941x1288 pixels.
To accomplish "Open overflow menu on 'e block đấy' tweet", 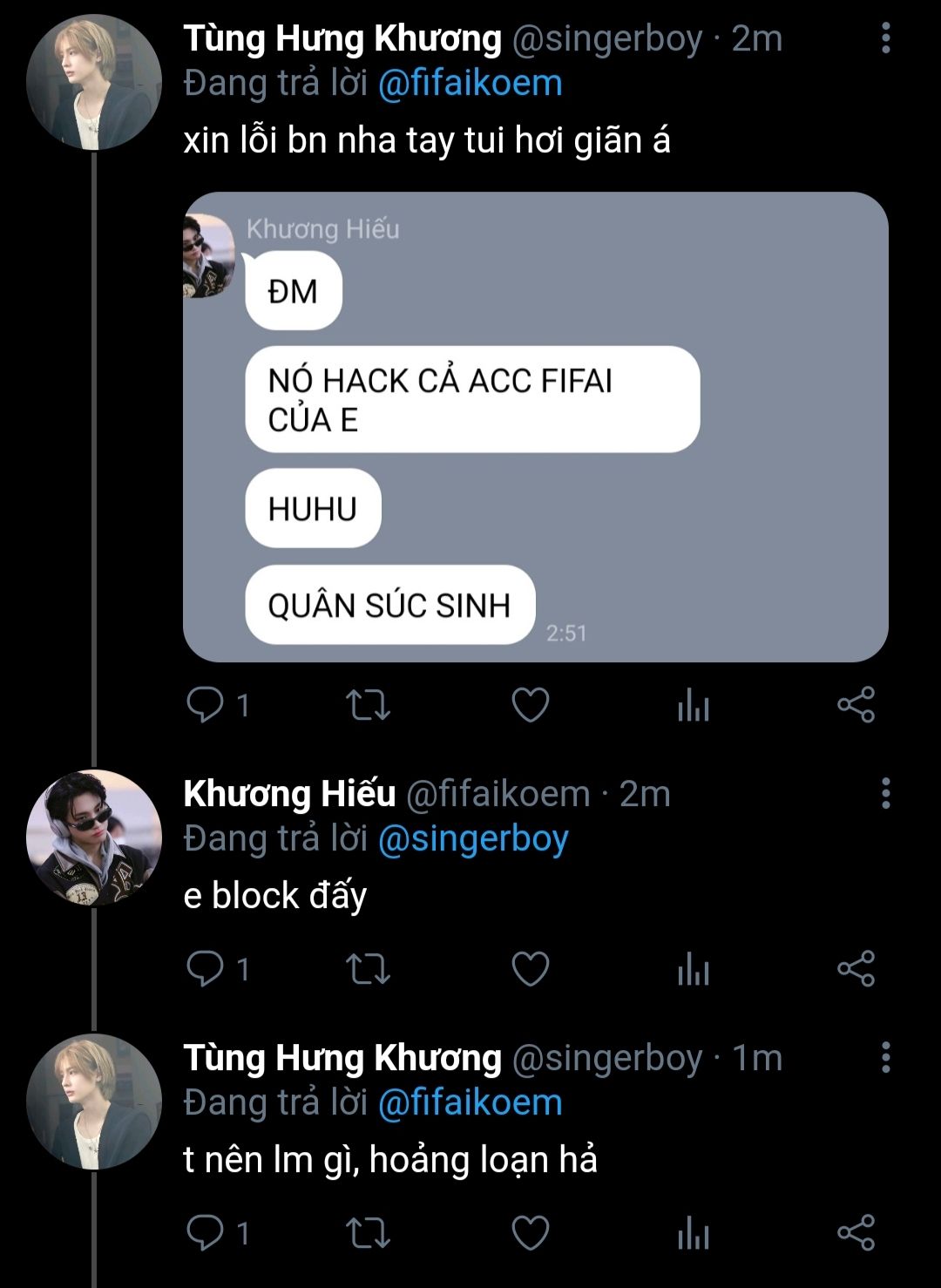I will coord(885,794).
